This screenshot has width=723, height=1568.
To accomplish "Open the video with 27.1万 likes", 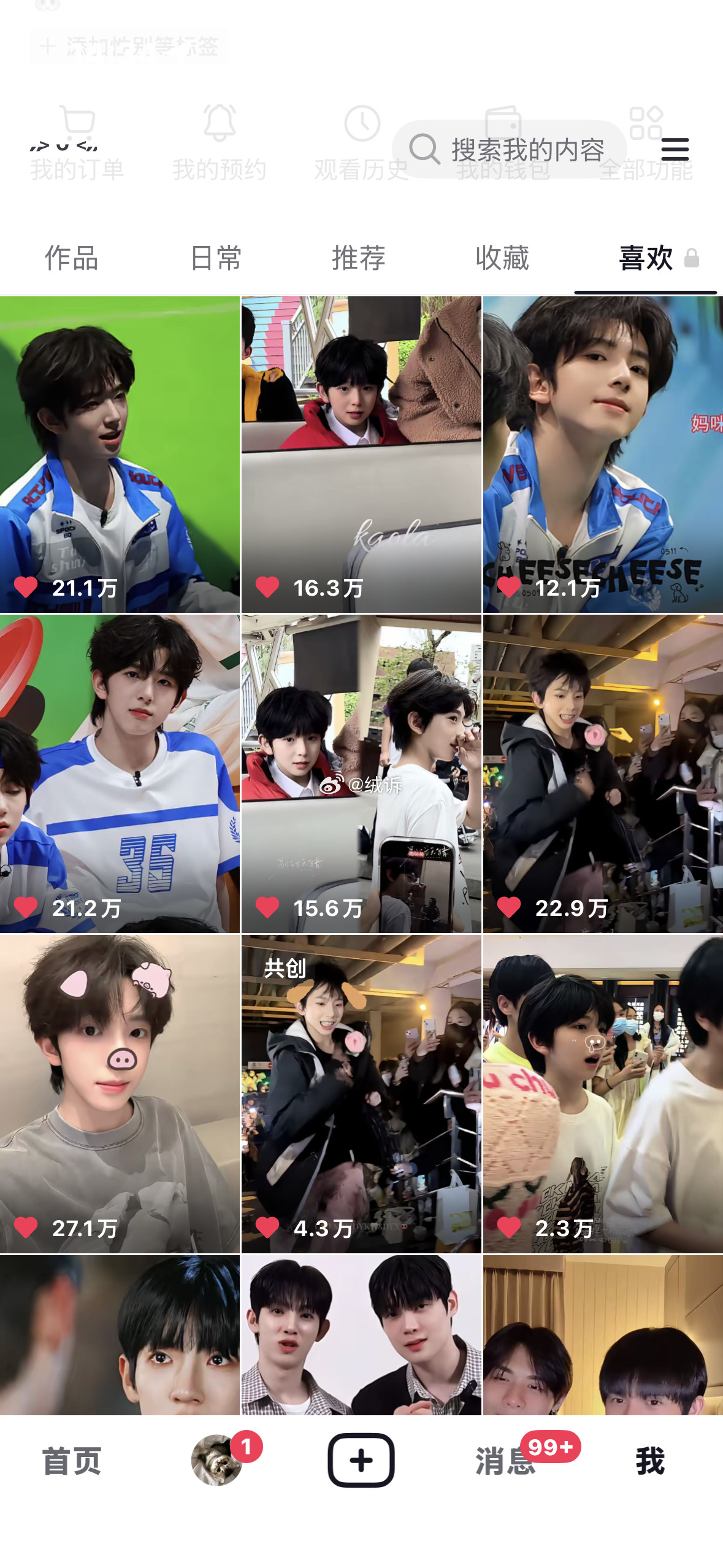I will 120,1094.
